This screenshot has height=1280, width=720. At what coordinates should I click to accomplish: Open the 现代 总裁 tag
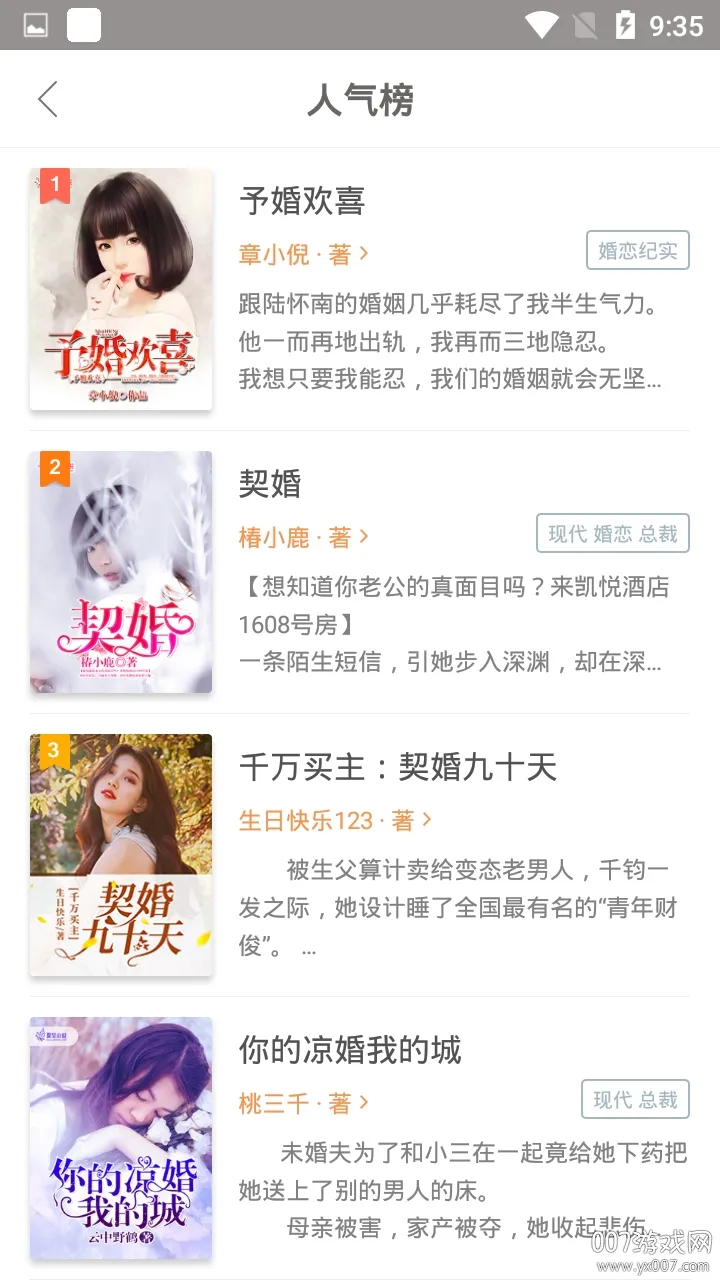tap(636, 1101)
